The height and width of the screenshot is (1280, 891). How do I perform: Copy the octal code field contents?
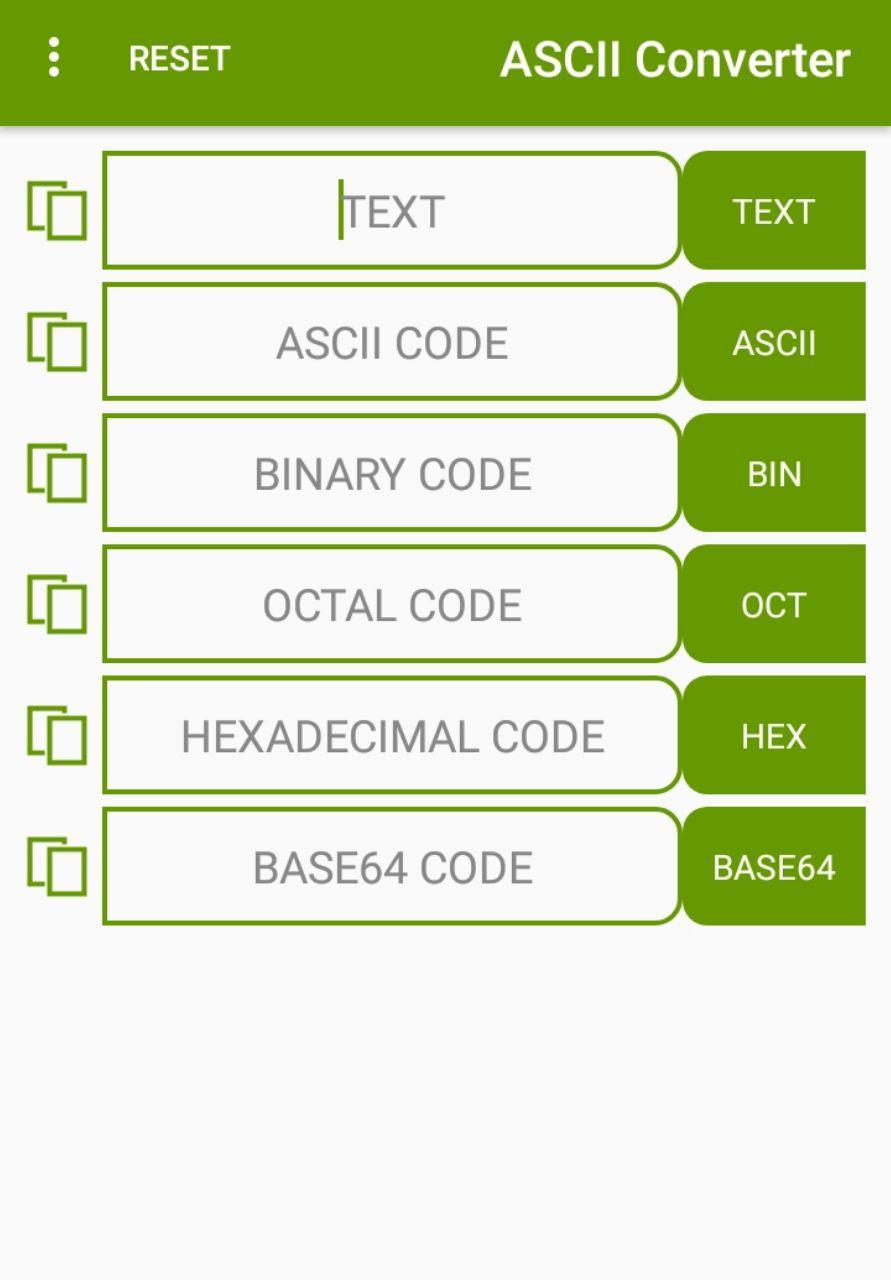57,604
